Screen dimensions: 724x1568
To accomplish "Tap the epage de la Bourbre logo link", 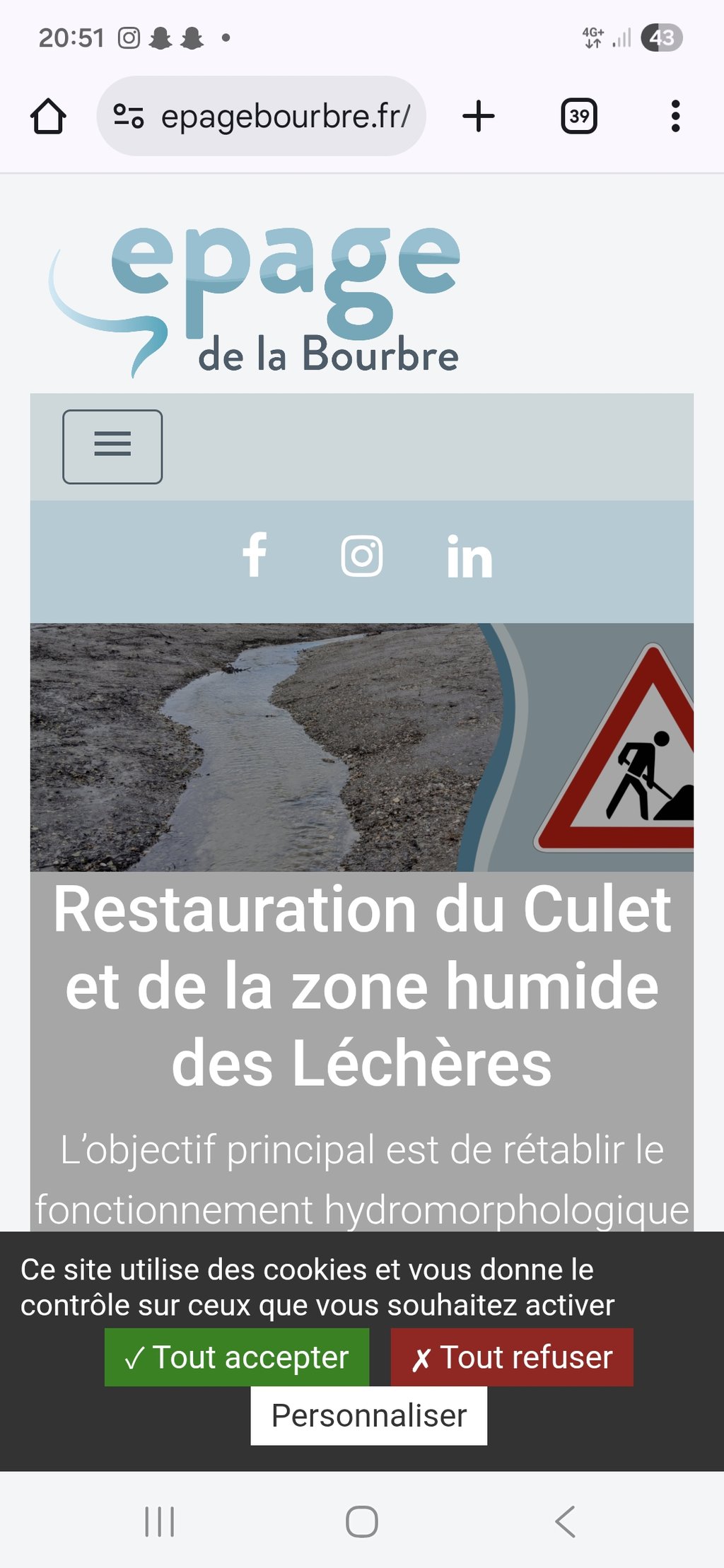I will (255, 300).
